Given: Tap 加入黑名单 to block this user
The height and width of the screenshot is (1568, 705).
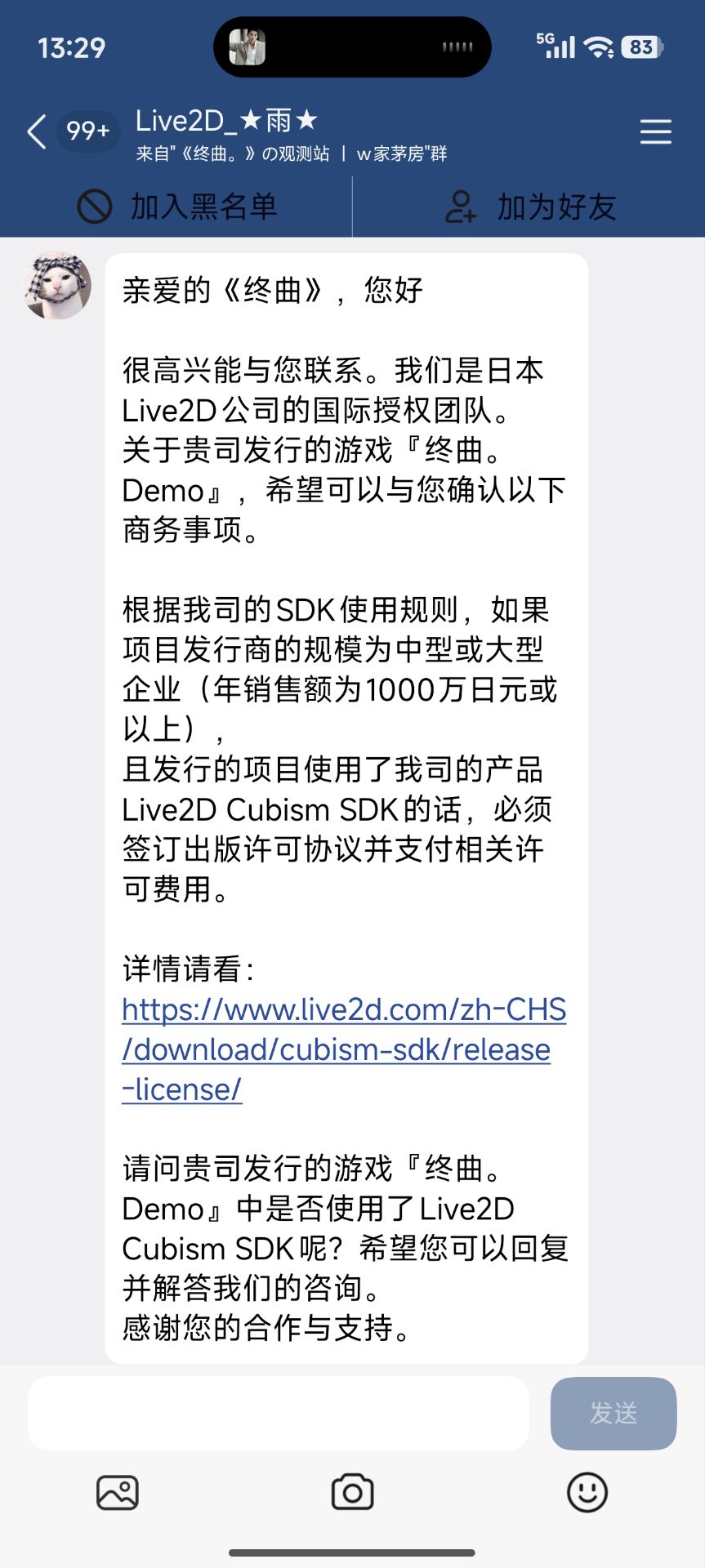Looking at the screenshot, I should tap(177, 207).
